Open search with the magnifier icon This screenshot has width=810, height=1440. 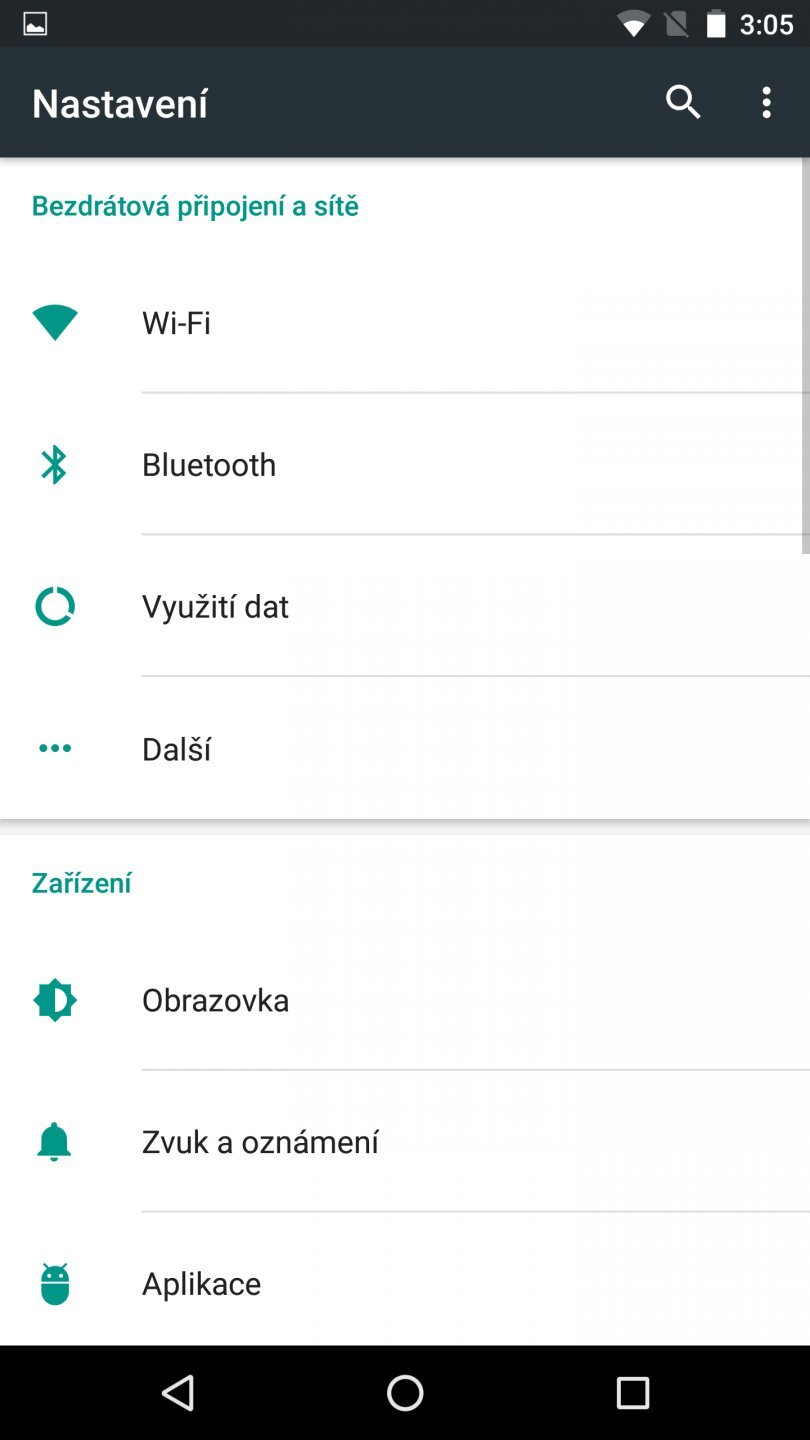click(683, 102)
